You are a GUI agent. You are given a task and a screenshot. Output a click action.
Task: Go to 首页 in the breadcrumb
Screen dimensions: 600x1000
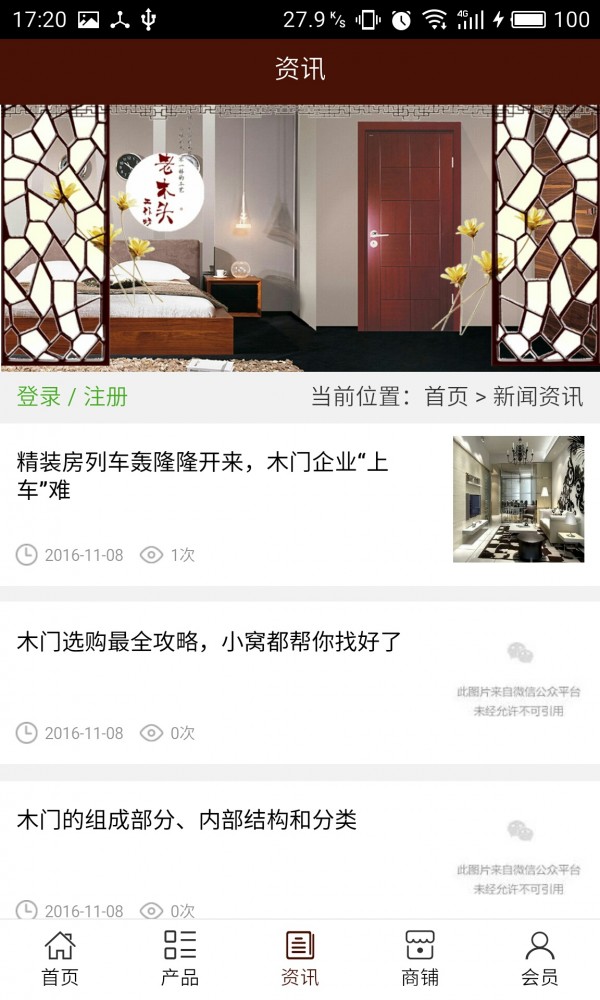tap(446, 397)
